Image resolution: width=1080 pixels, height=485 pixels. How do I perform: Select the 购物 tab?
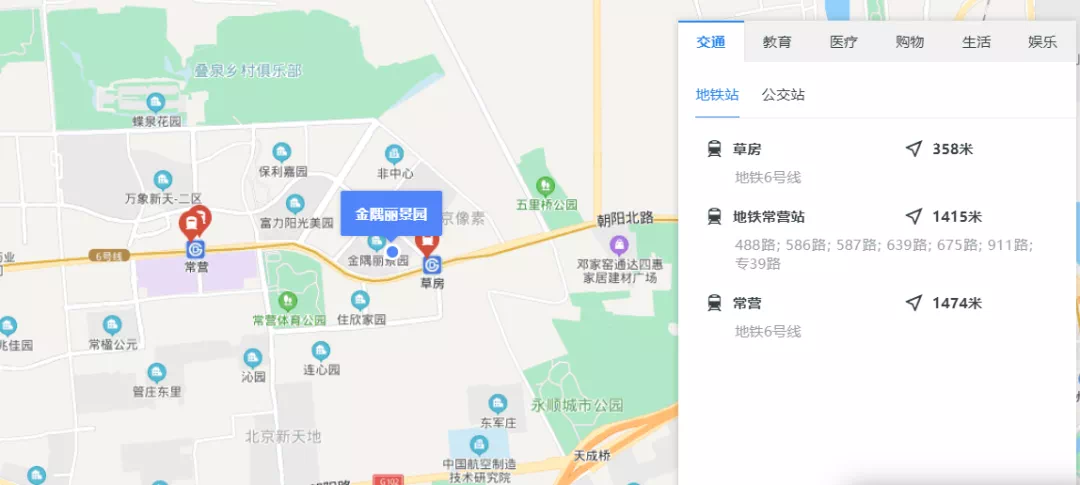pos(909,42)
